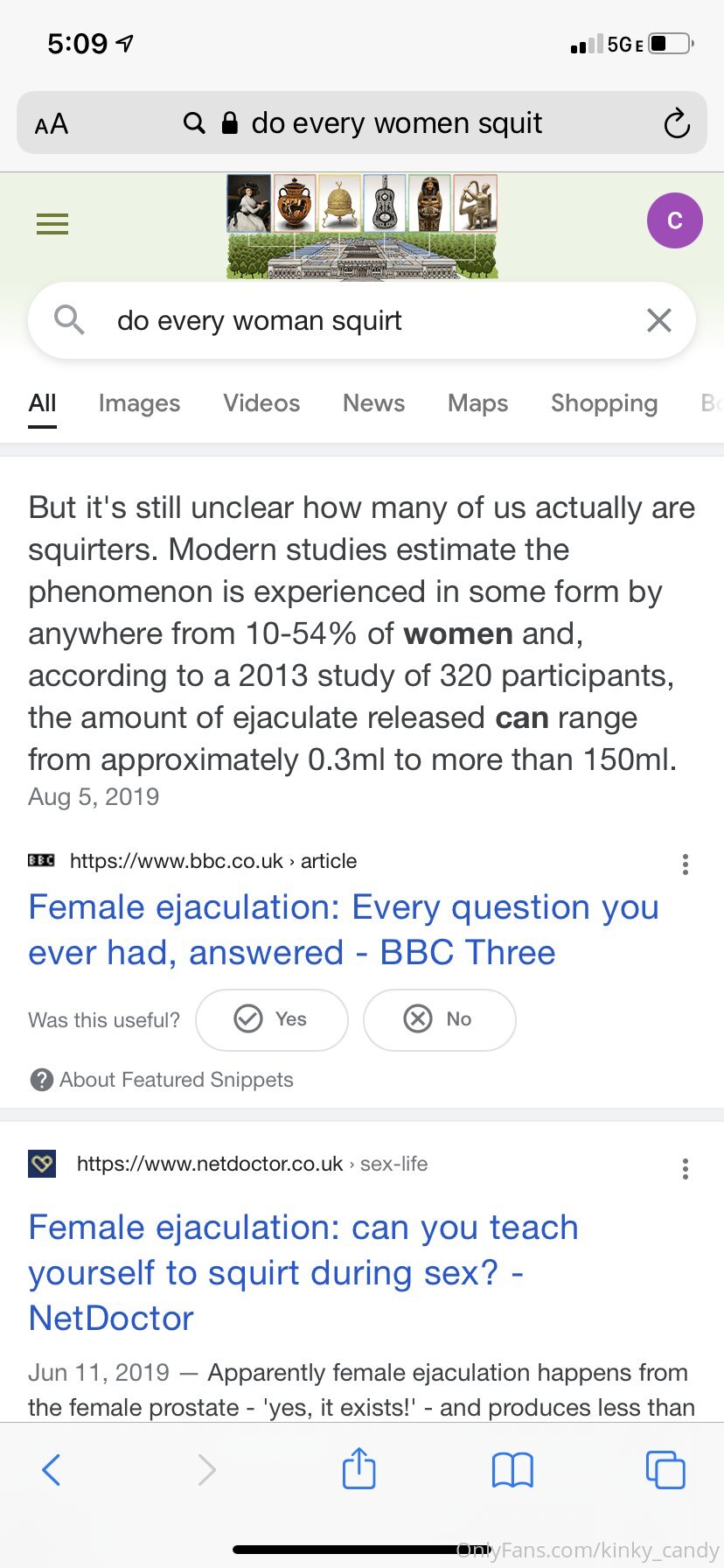724x1568 pixels.
Task: Clear the search query with X
Action: click(659, 320)
